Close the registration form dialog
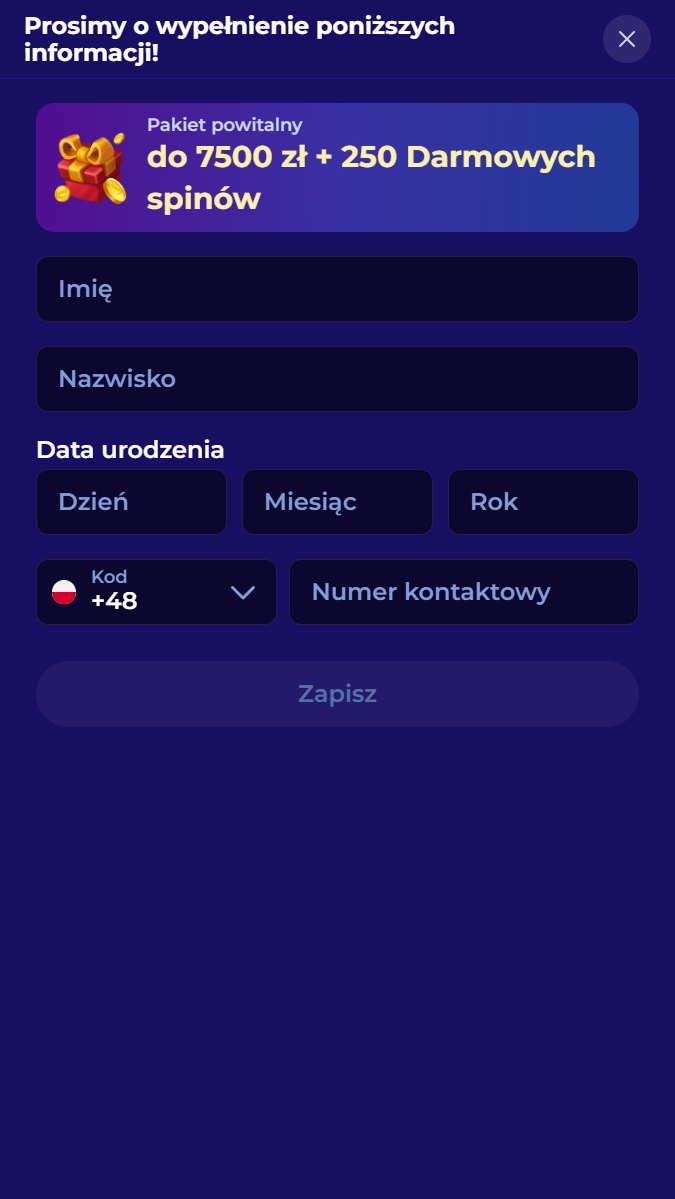 [x=627, y=39]
